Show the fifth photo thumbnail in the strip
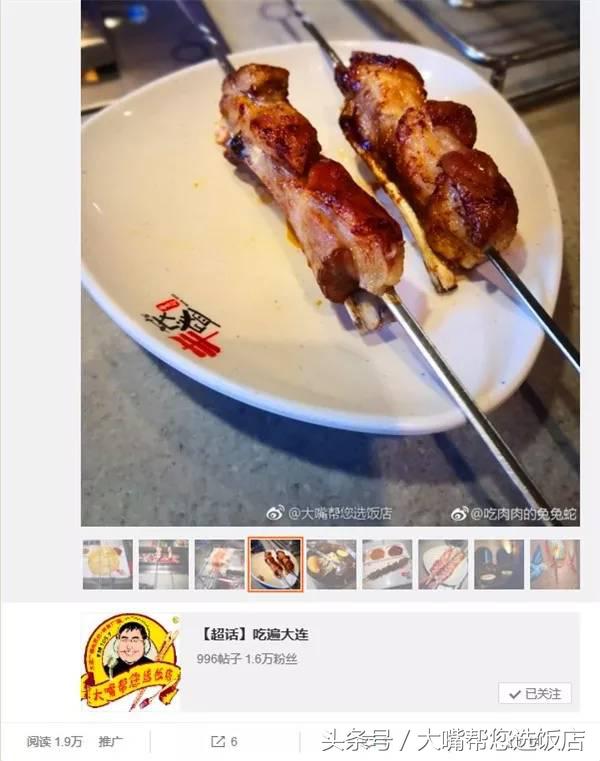Viewport: 600px width, 761px height. [331, 564]
